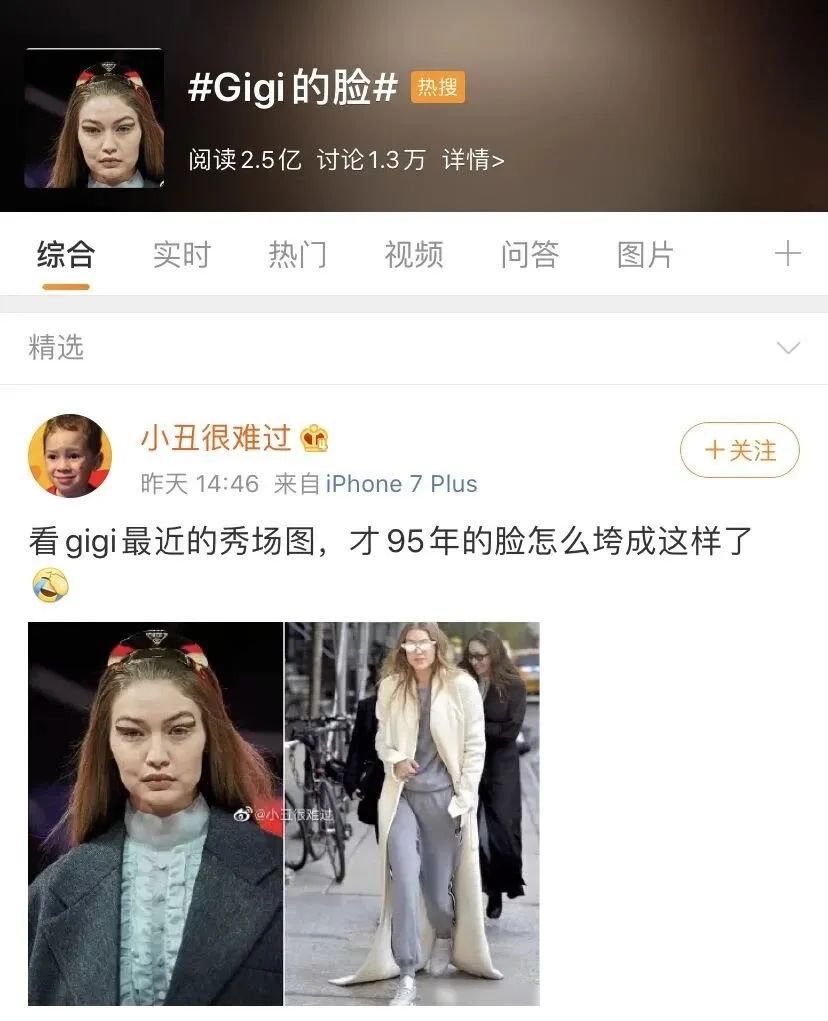Viewport: 828px width, 1021px height.
Task: Select the 热门 tab
Action: coord(297,255)
